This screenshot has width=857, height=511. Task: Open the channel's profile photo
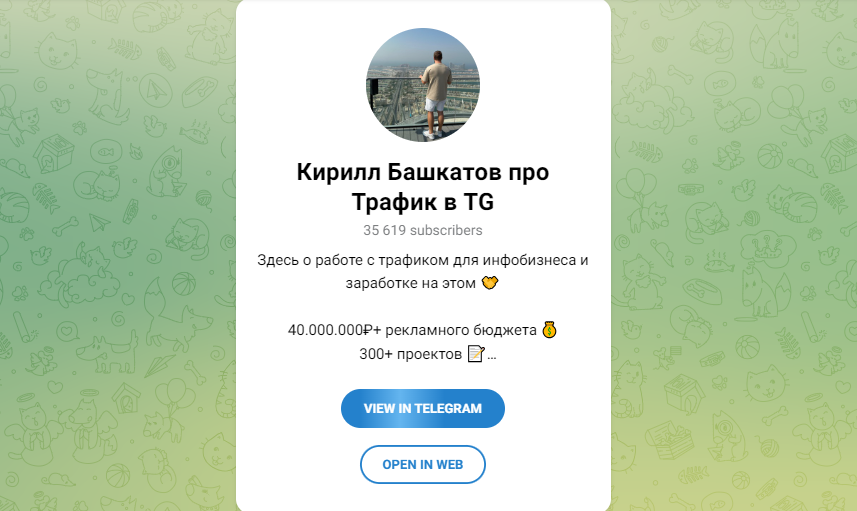(x=422, y=85)
